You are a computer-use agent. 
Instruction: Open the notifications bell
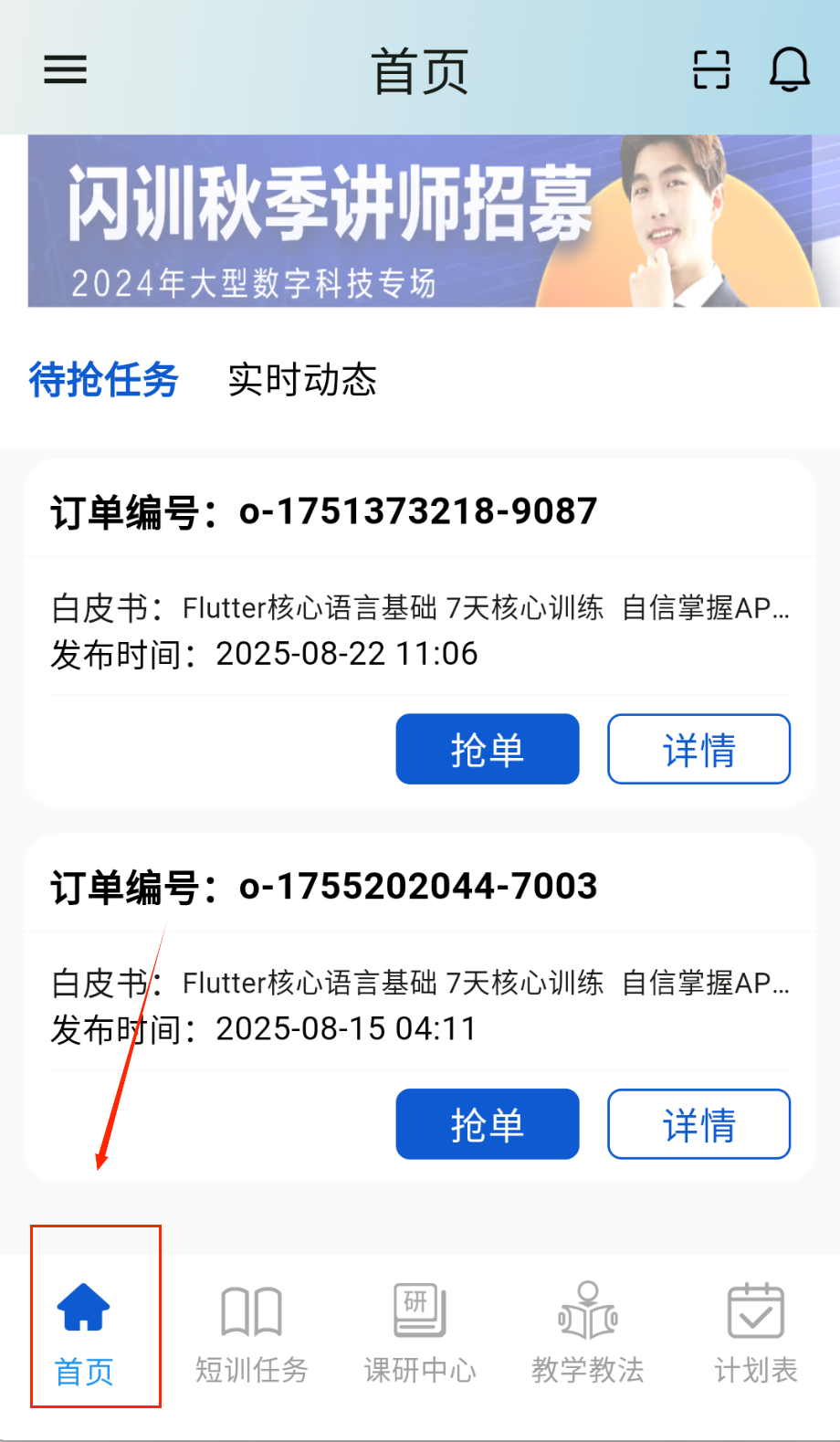pos(790,69)
